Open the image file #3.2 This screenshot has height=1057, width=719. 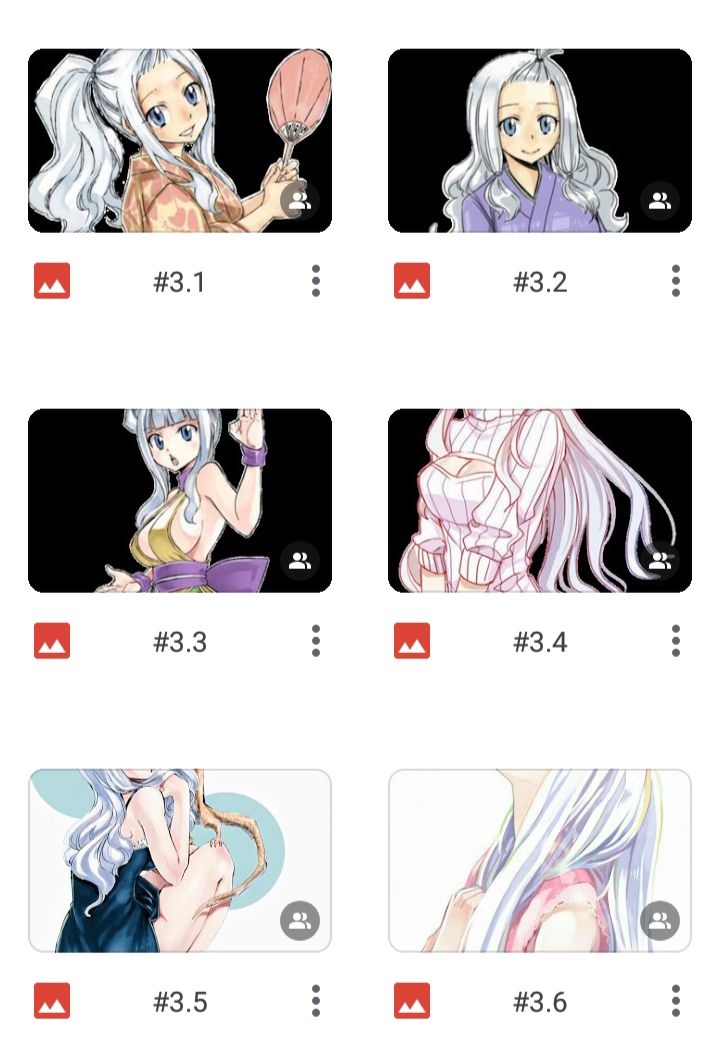click(x=539, y=141)
